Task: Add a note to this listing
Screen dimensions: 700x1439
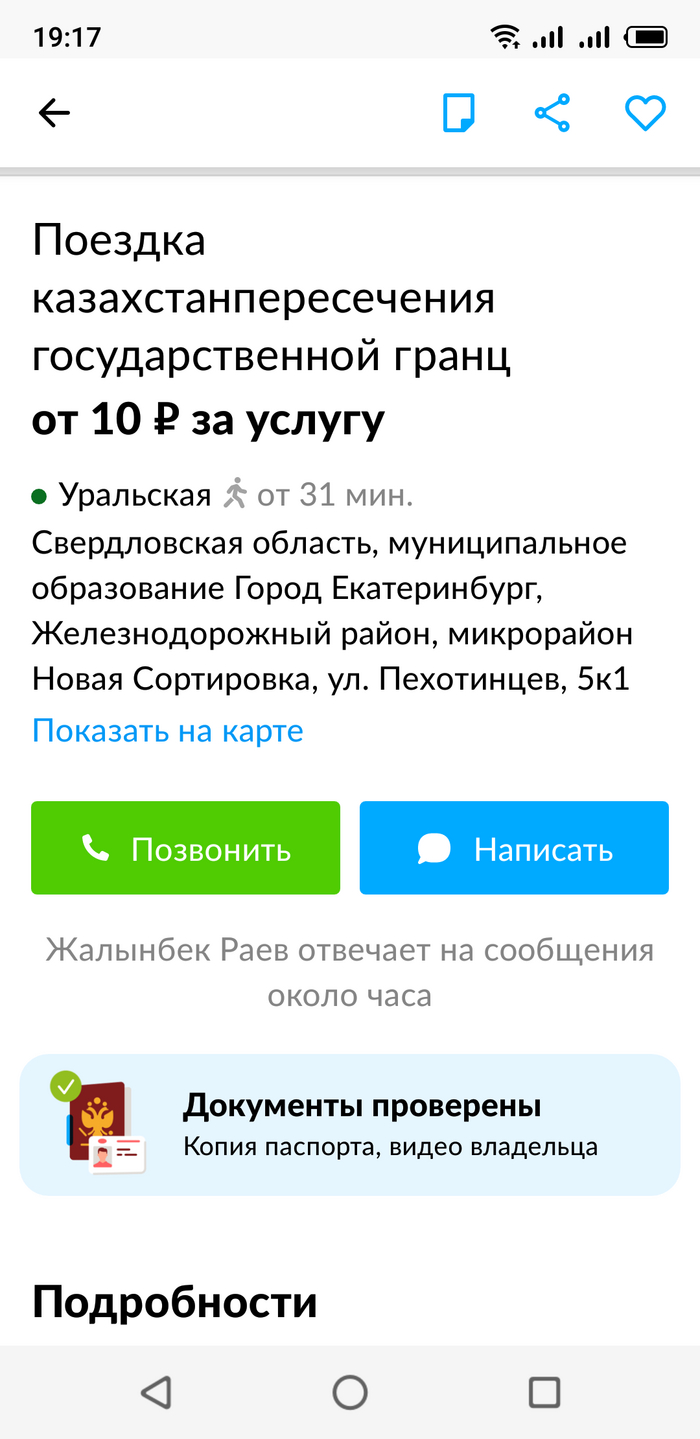Action: (459, 113)
